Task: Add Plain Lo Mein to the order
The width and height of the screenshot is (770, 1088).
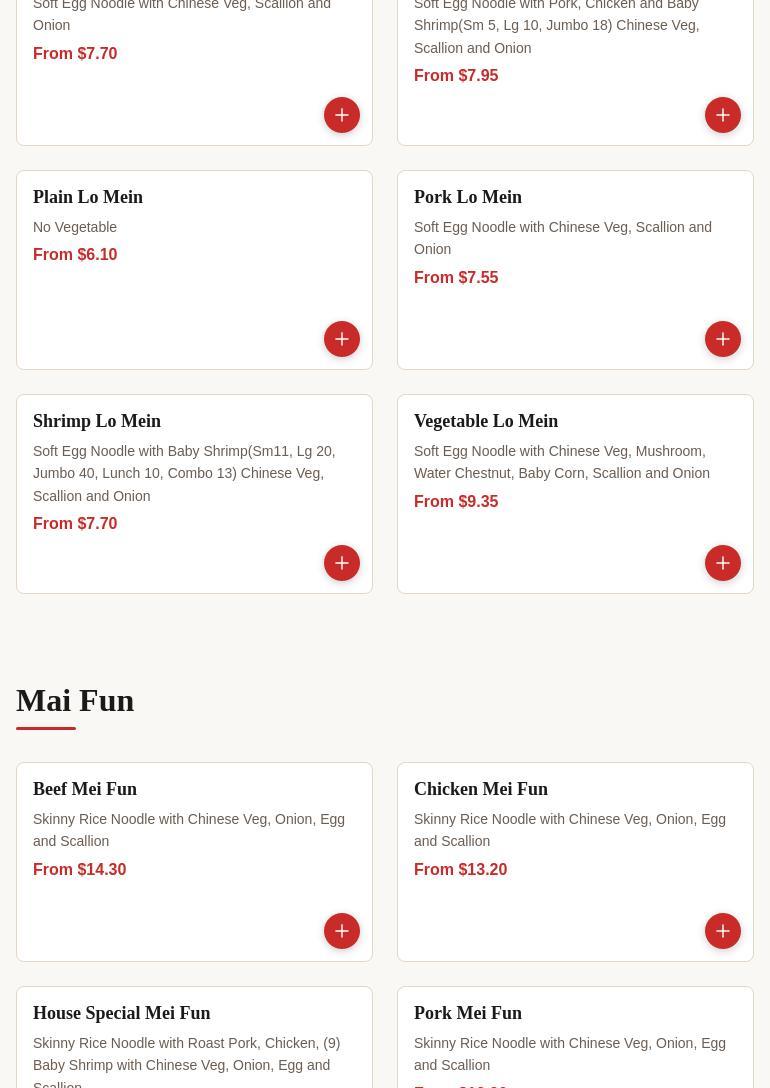Action: coord(342,339)
